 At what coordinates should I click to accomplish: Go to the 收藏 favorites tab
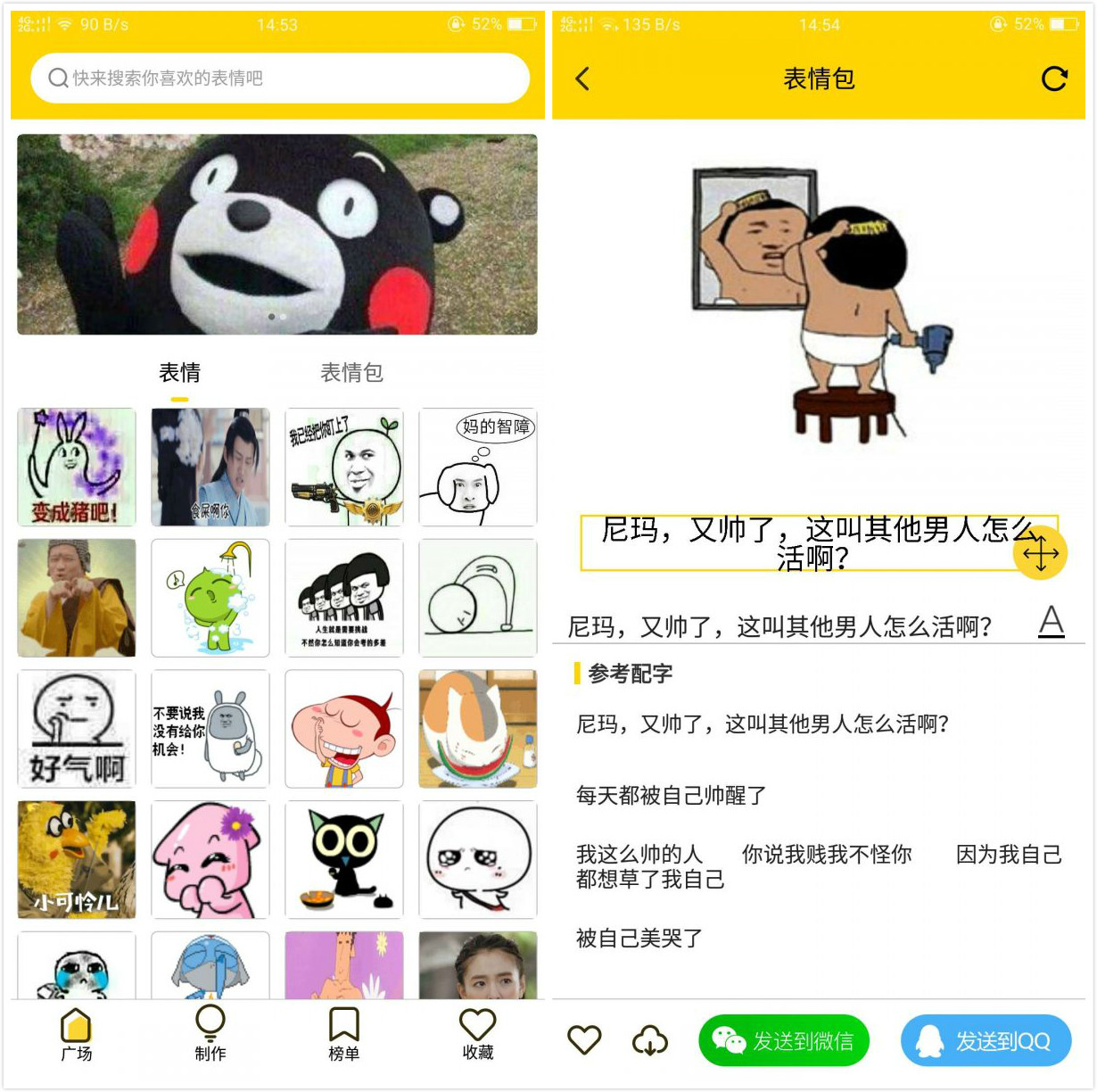pos(477,1033)
